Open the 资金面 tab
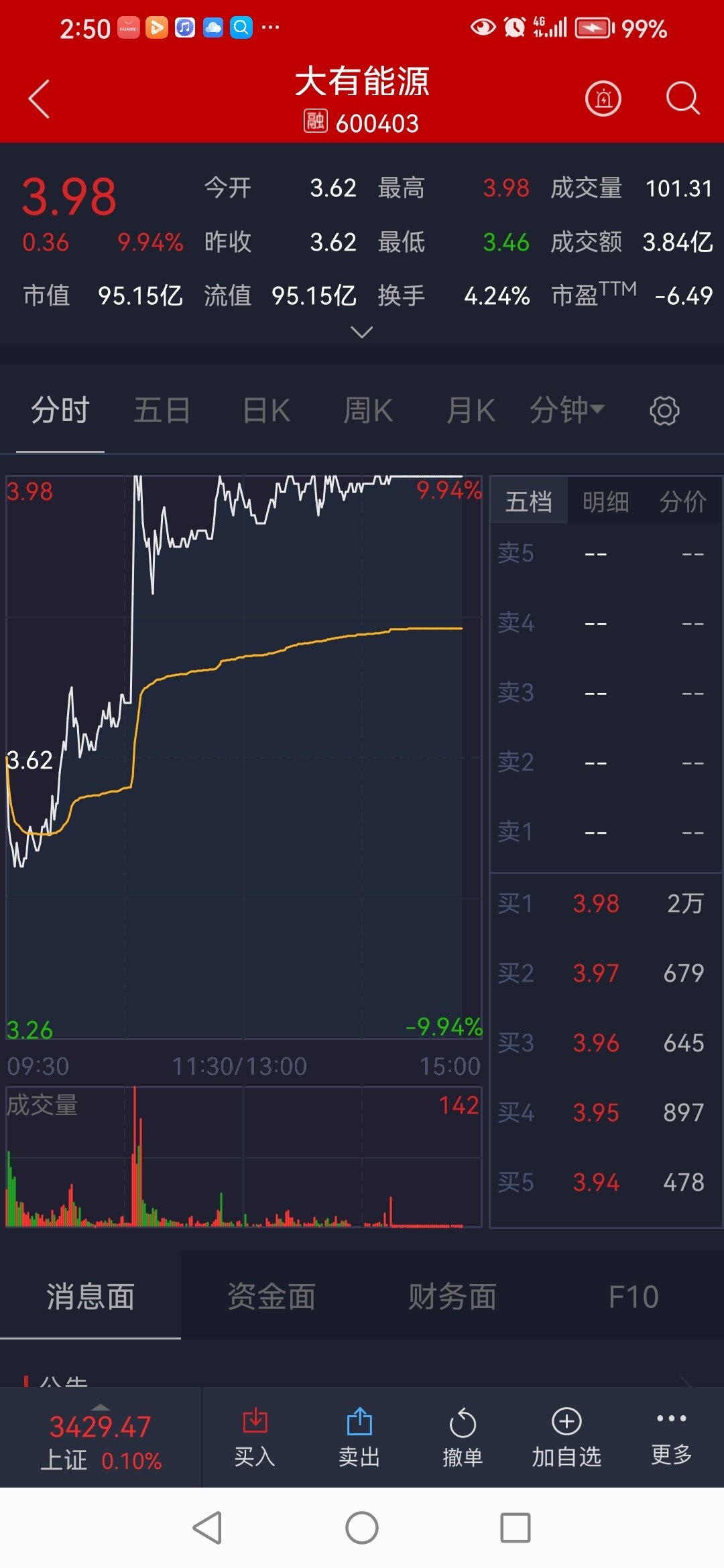 click(x=271, y=1296)
